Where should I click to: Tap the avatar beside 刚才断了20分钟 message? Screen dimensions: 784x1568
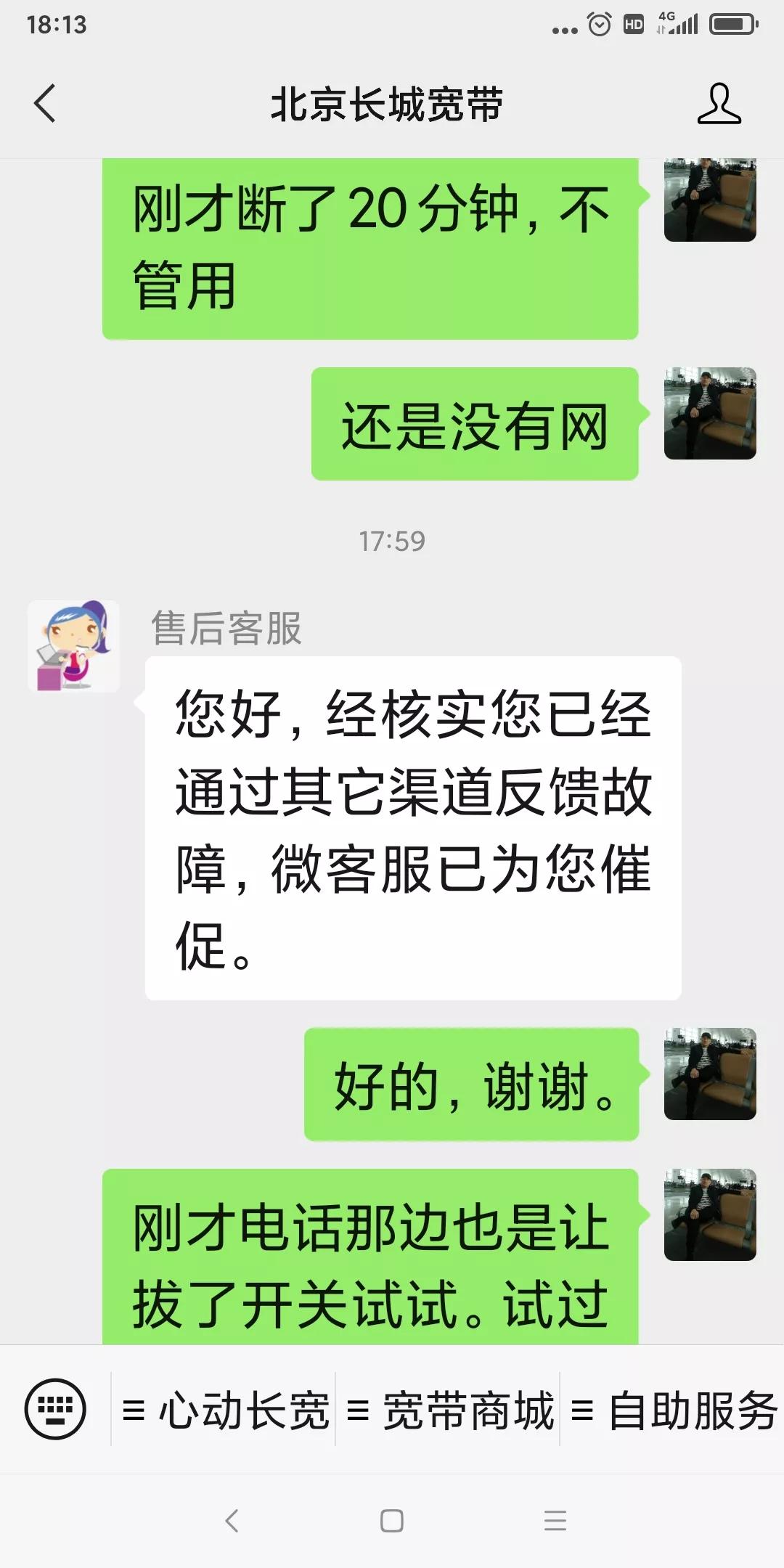pos(708,200)
